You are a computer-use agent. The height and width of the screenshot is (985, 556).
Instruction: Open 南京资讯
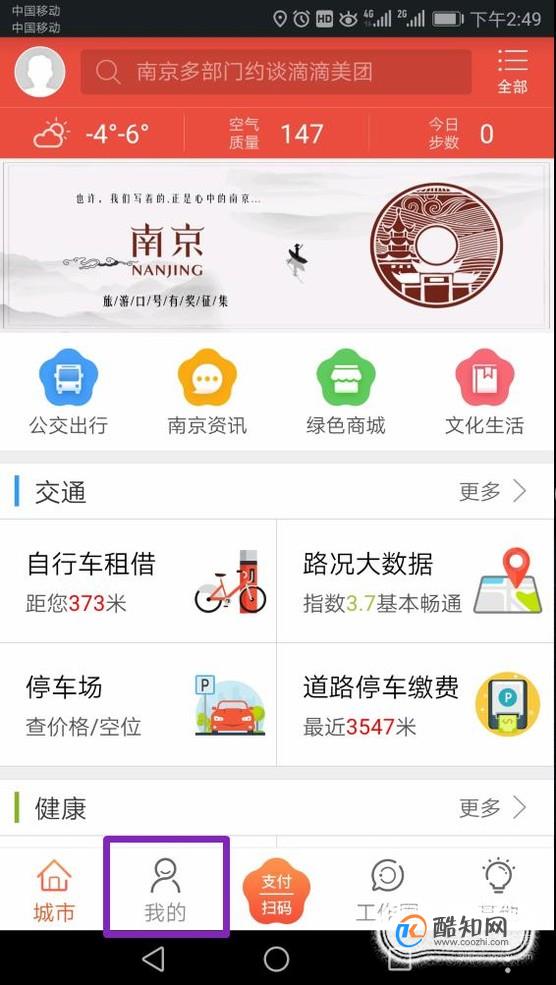point(207,393)
